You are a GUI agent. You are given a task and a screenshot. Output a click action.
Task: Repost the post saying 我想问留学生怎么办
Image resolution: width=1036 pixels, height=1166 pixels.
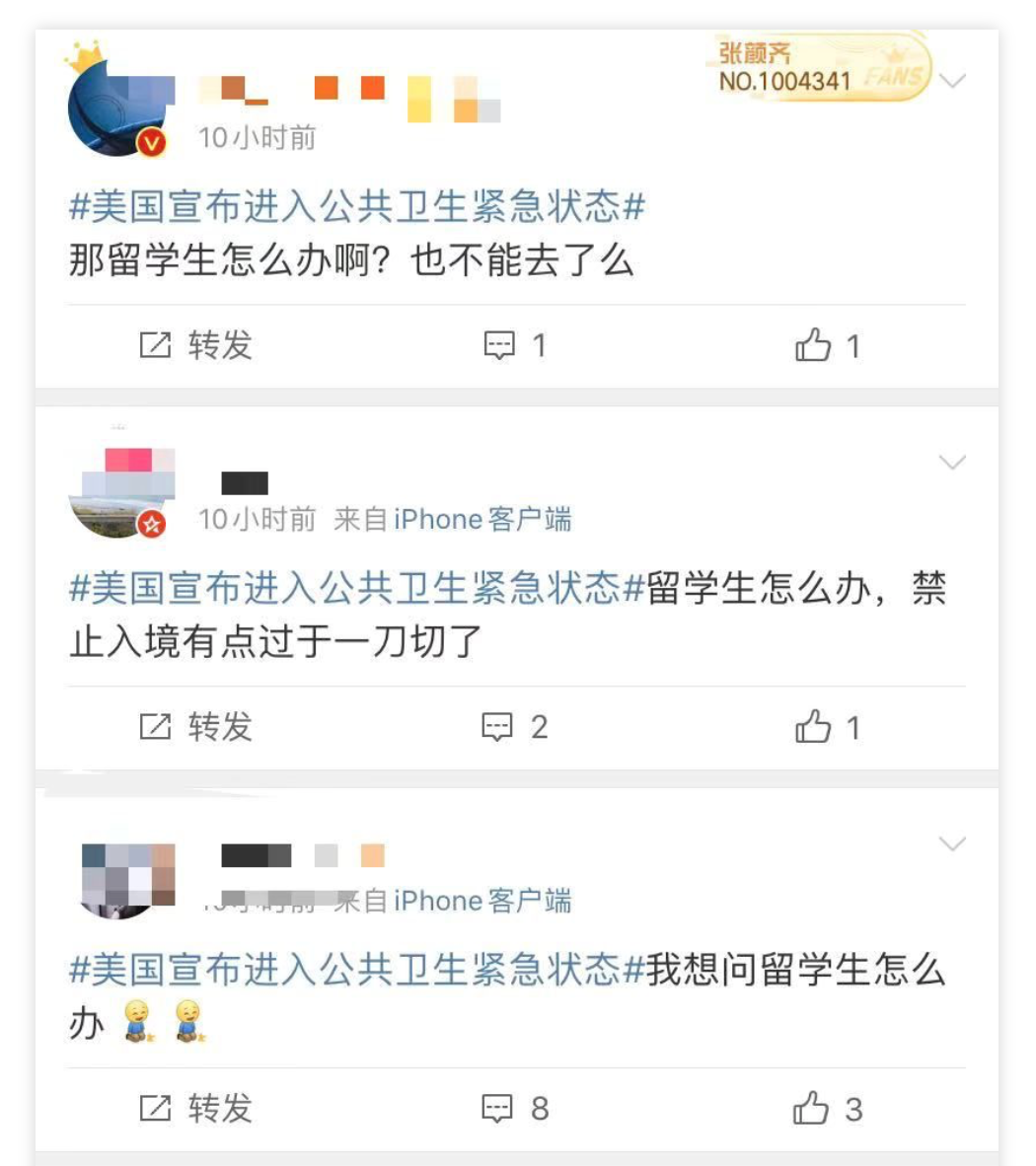point(195,1108)
